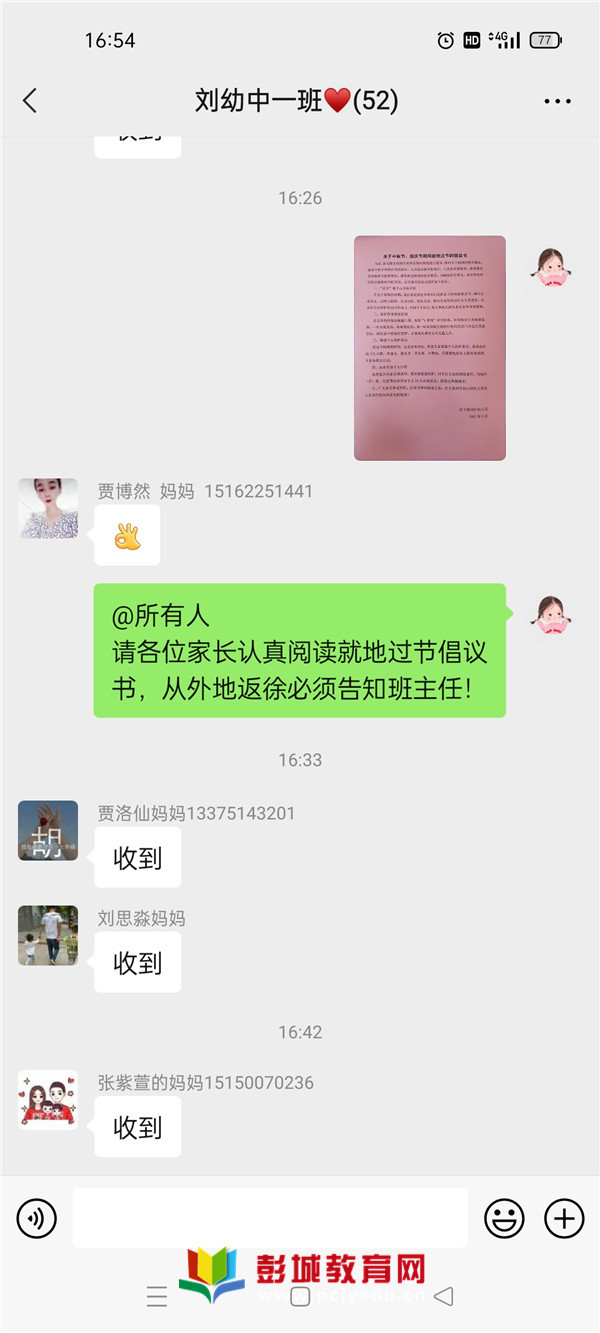View 贾洛仙妈妈's profile avatar
Viewport: 600px width, 1333px height.
(x=48, y=830)
